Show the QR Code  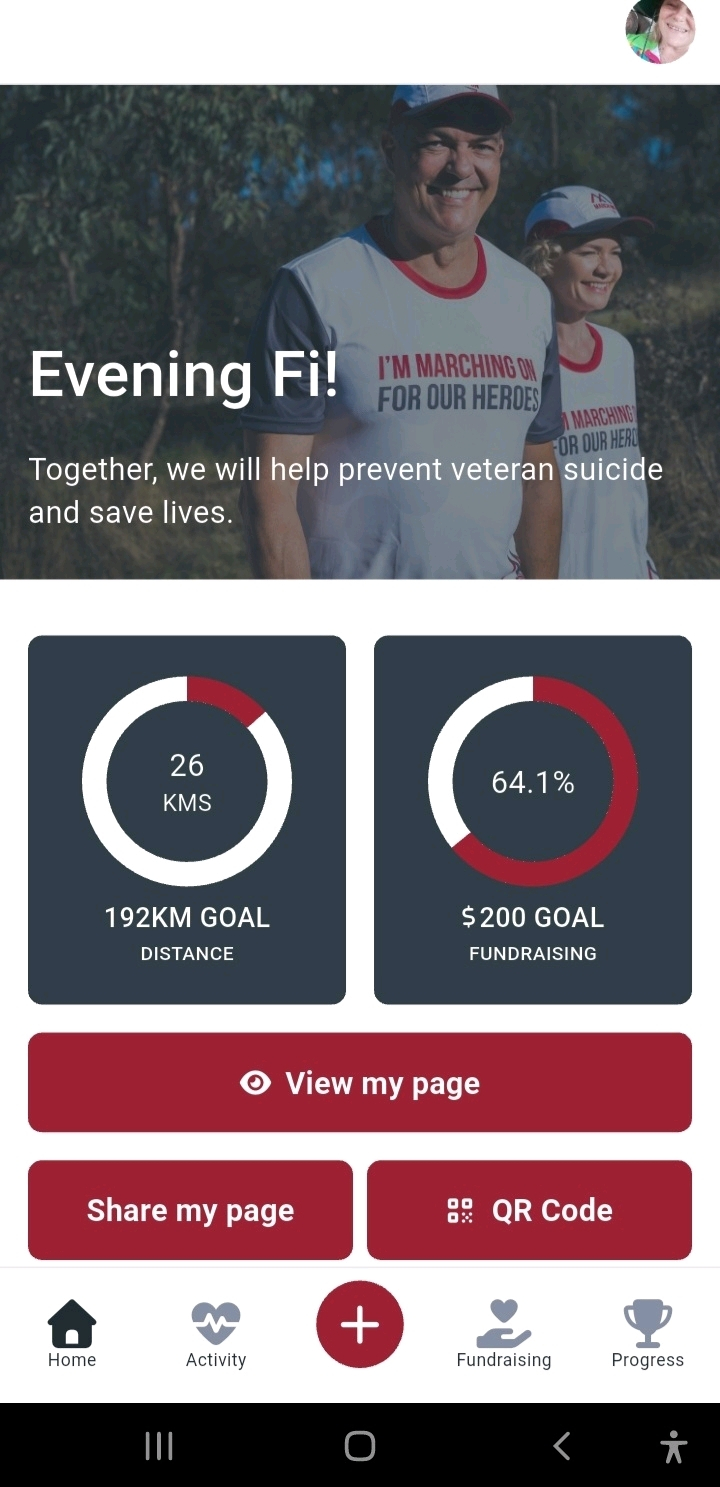tap(529, 1210)
